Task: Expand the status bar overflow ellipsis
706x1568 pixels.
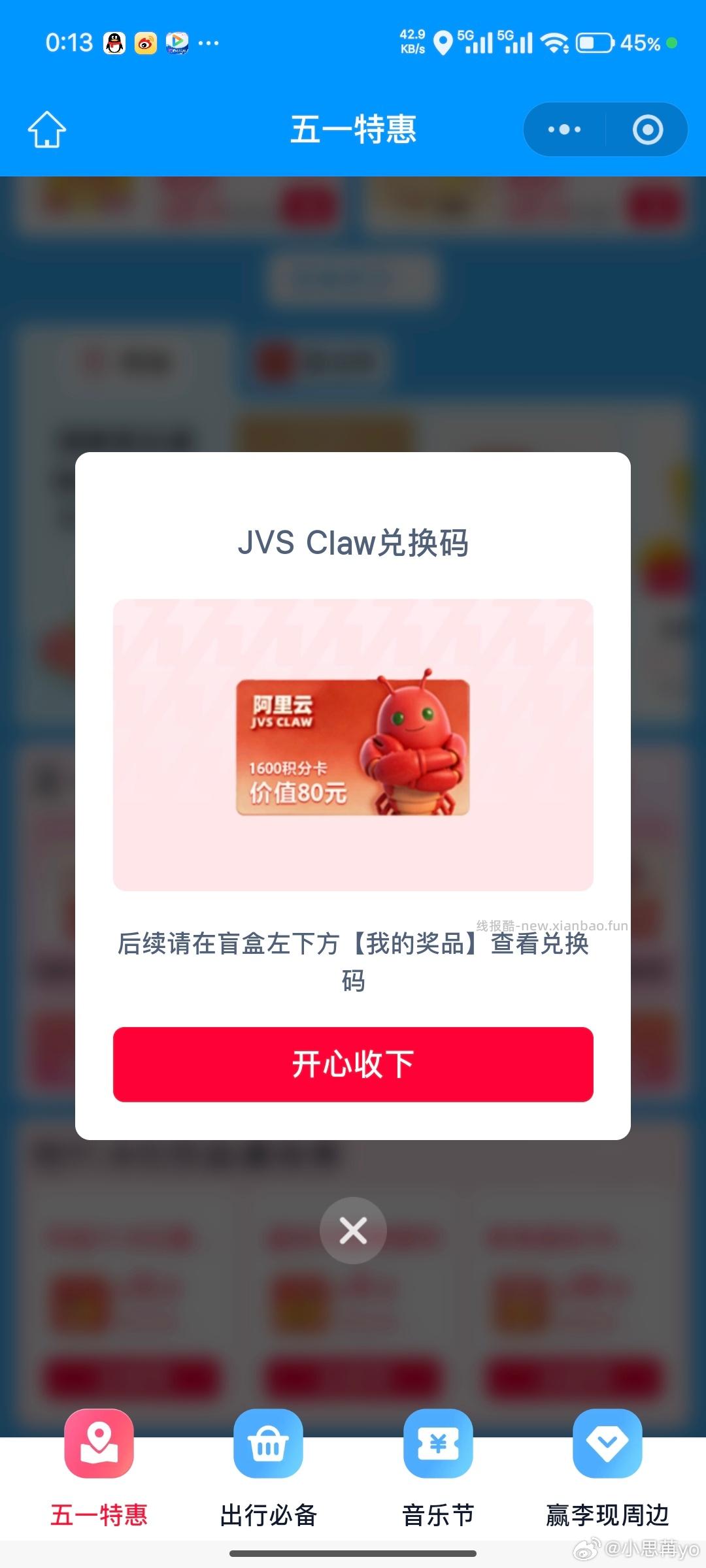Action: coord(208,44)
